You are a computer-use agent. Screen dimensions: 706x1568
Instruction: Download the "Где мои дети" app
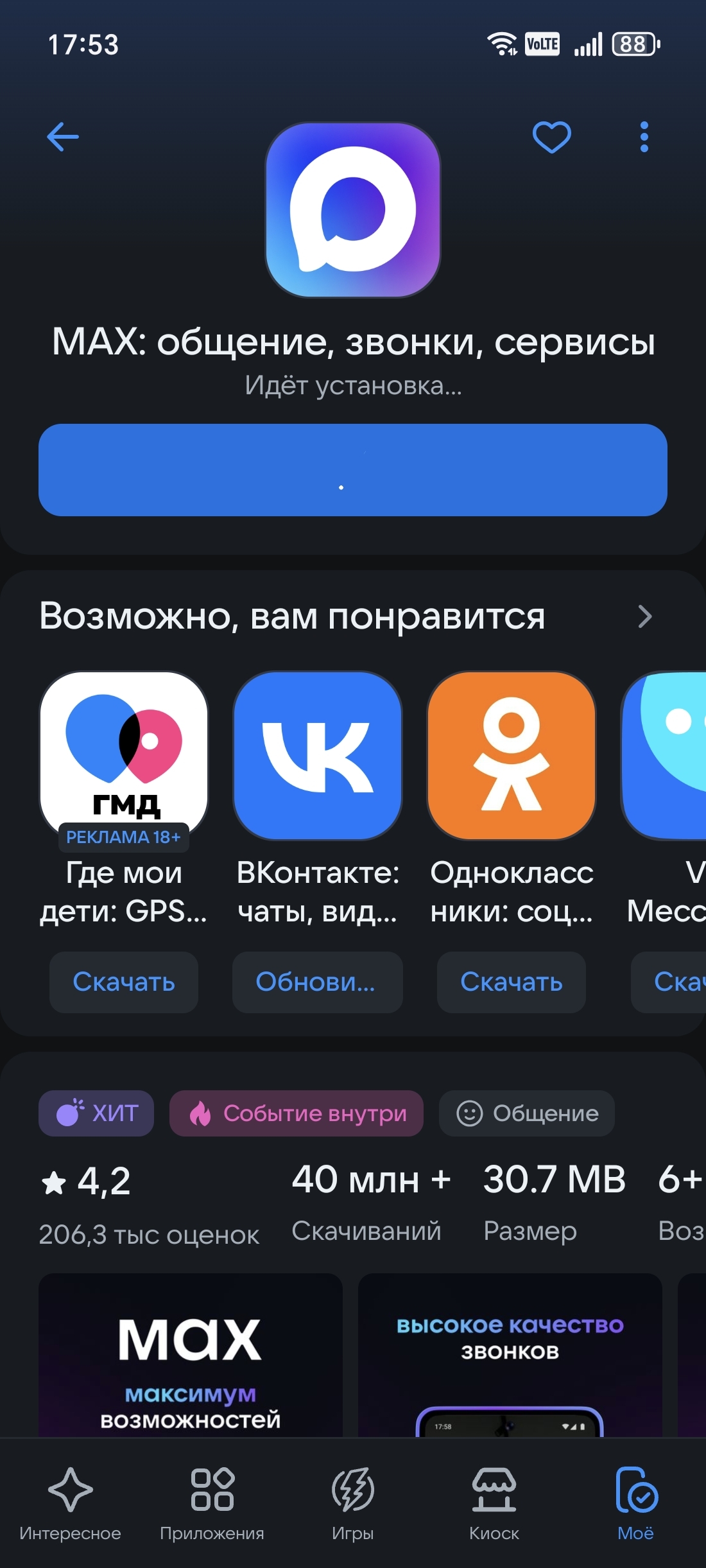tap(124, 982)
